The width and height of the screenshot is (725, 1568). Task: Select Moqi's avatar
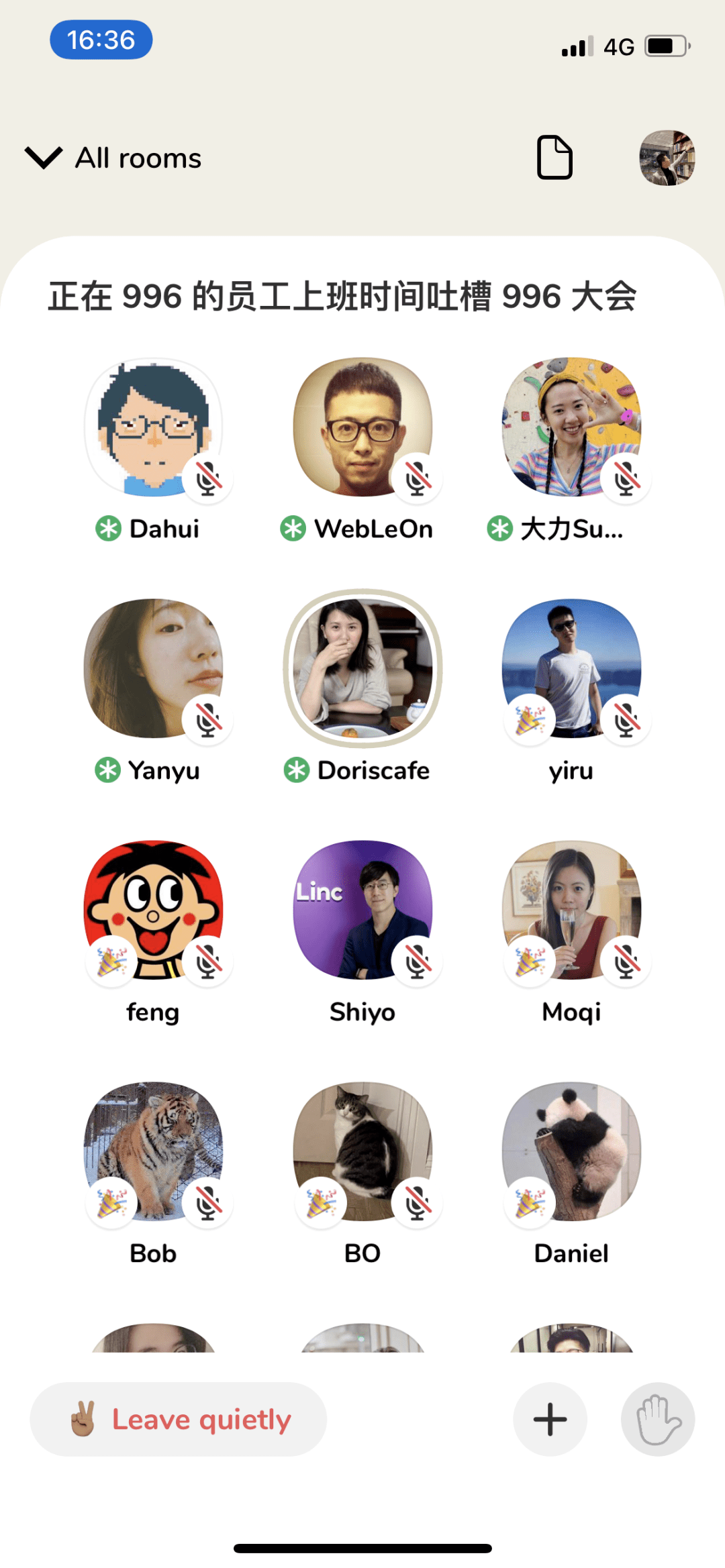[x=571, y=910]
